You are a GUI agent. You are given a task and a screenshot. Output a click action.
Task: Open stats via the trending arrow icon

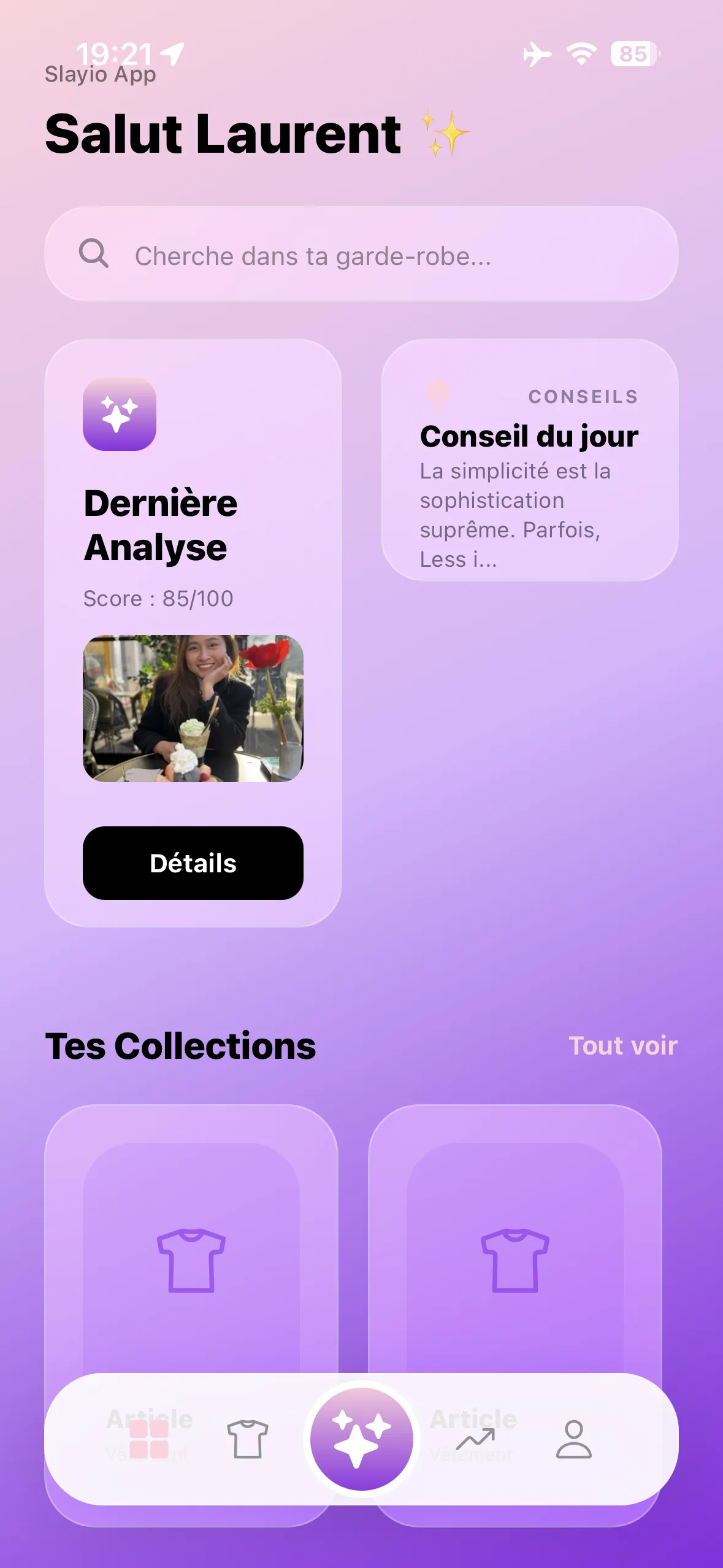(475, 1440)
